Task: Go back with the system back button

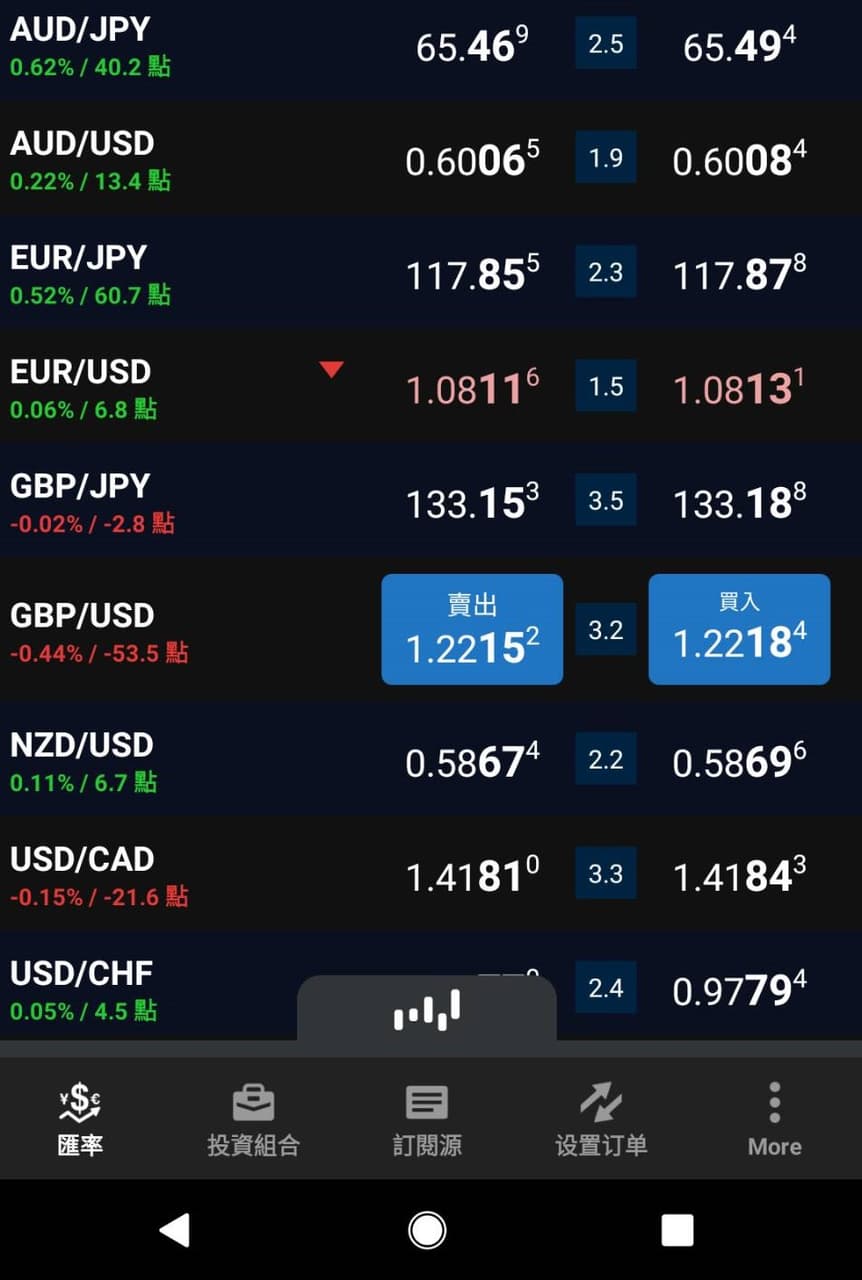Action: 175,1230
